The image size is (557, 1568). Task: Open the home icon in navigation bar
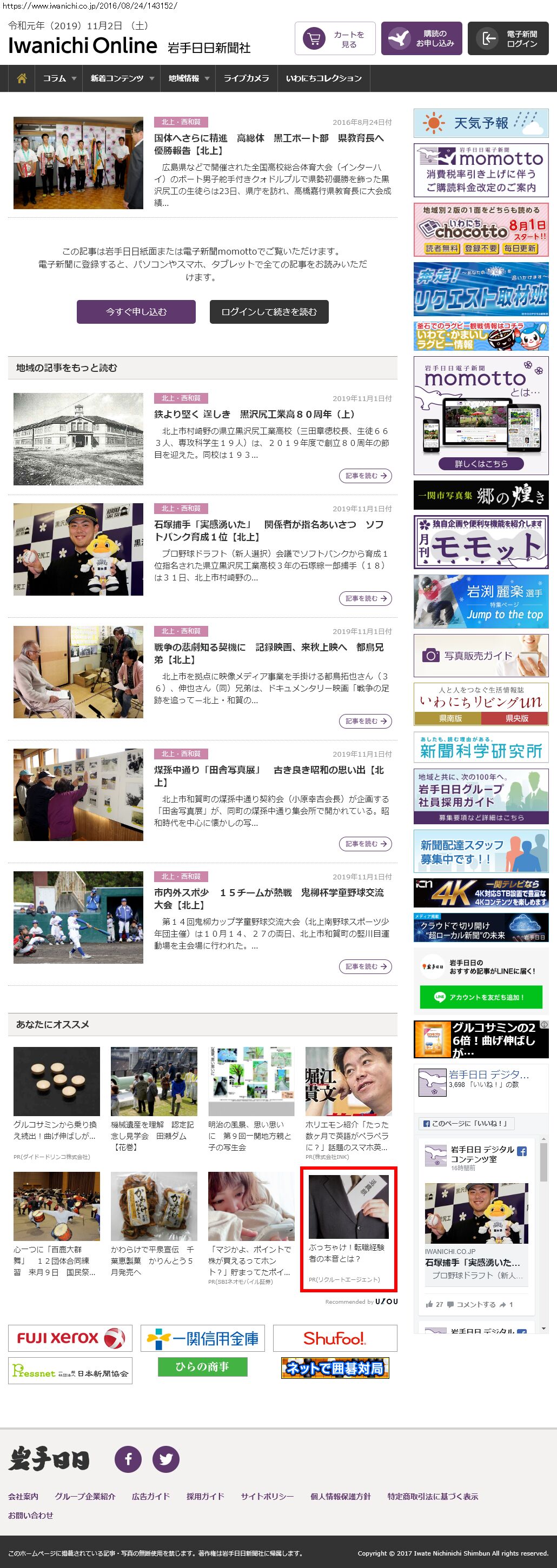pyautogui.click(x=22, y=78)
